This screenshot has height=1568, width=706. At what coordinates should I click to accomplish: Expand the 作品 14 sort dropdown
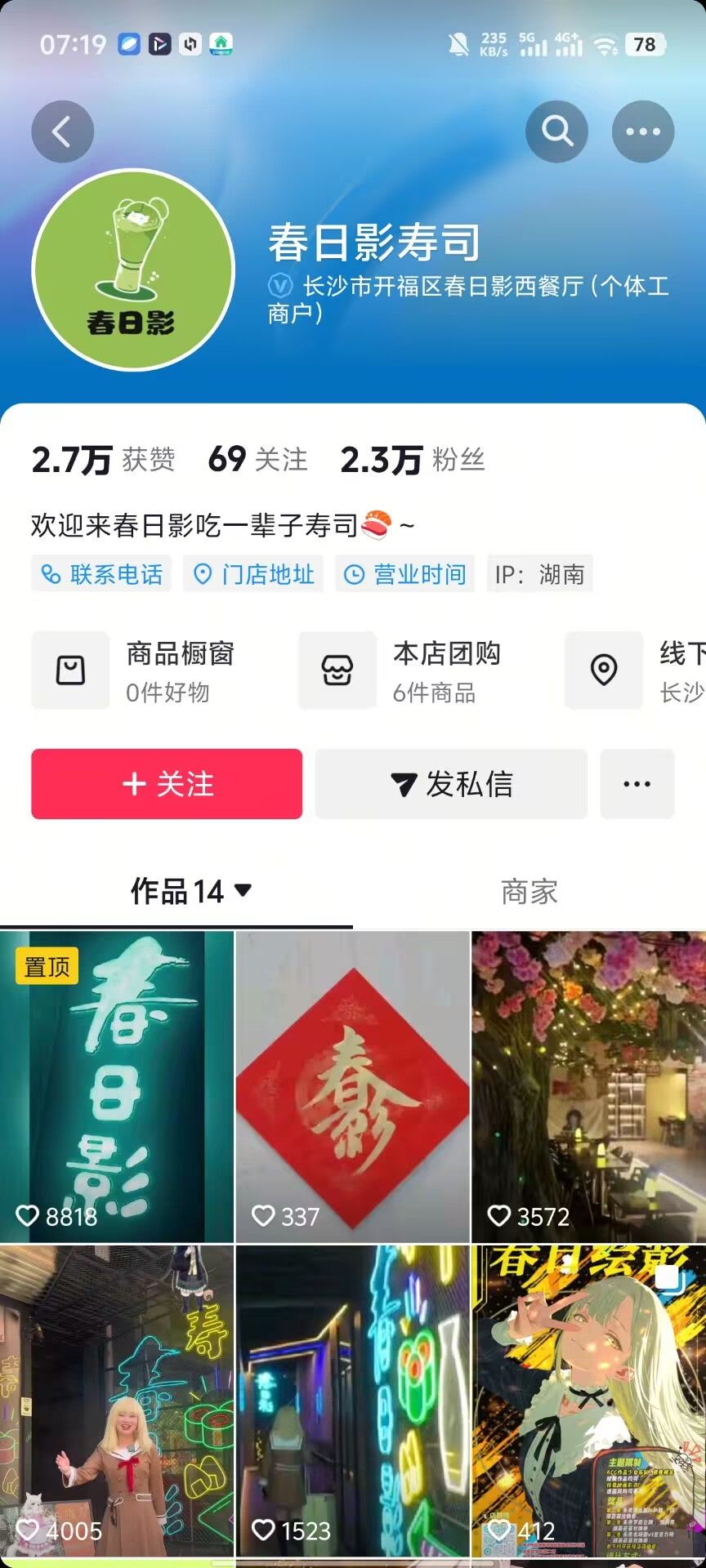pos(243,890)
